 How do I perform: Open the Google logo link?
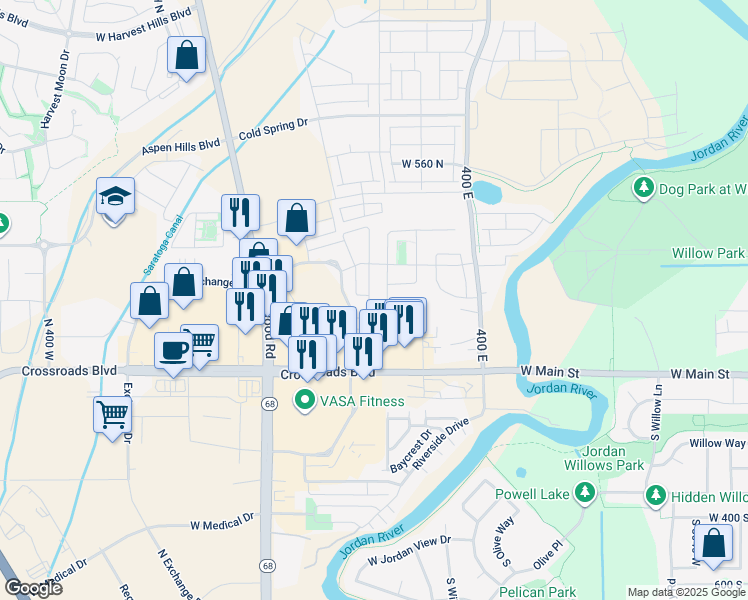(34, 587)
